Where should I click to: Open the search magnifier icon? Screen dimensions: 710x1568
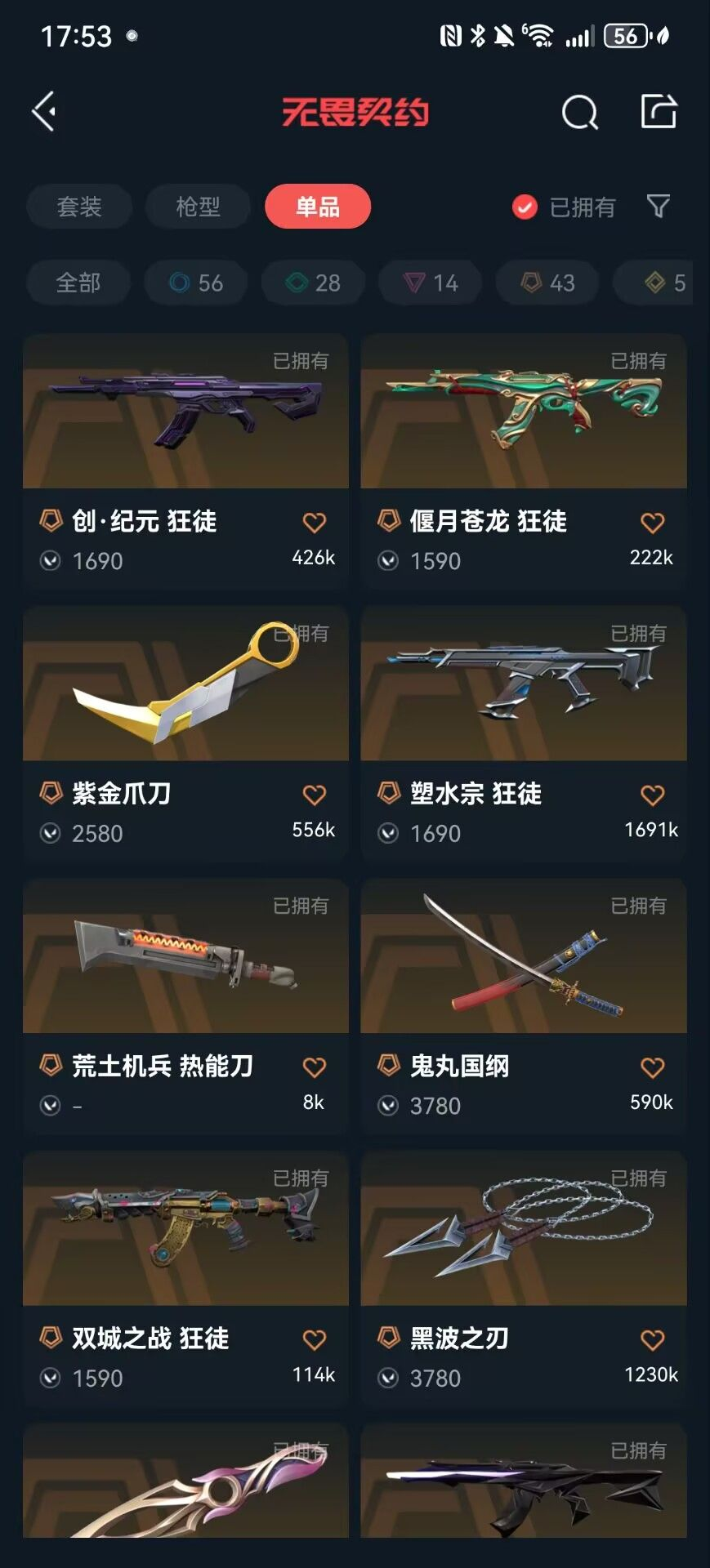(579, 112)
